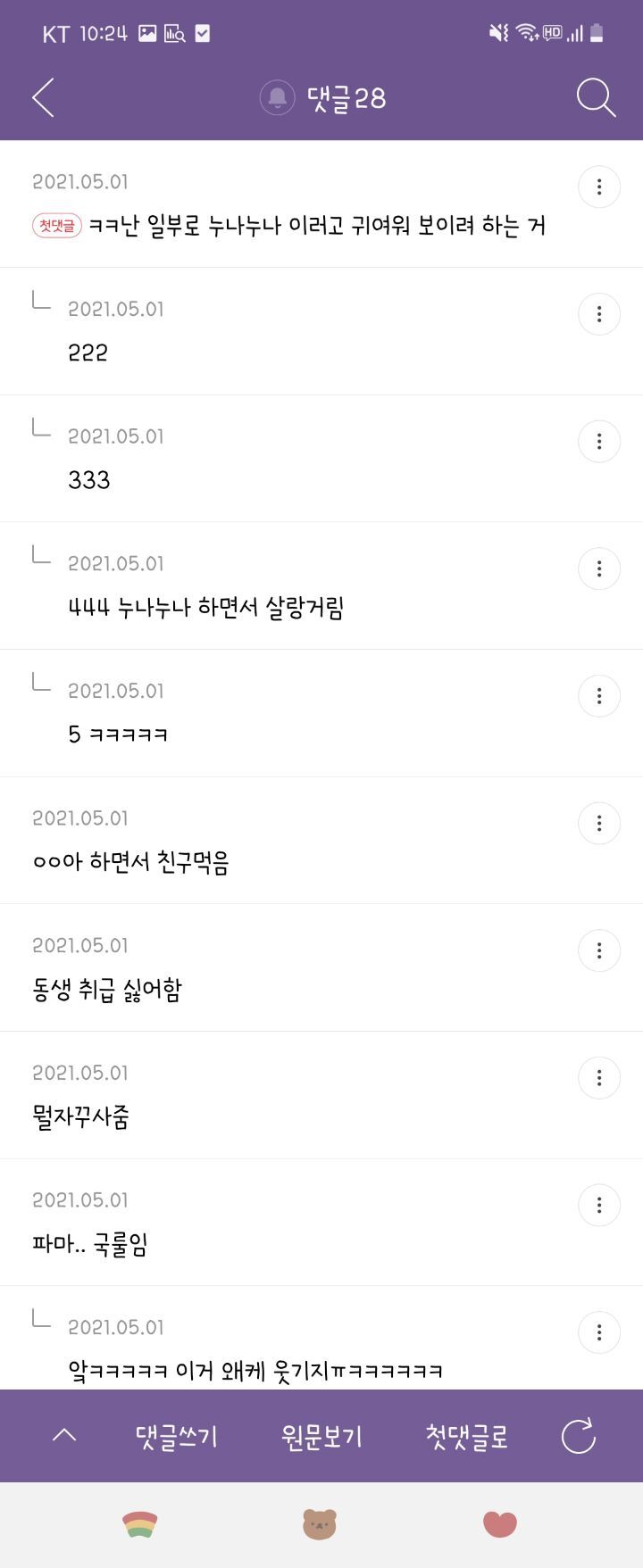Open more options for the 뭘자꾸사줌 comment
The height and width of the screenshot is (1568, 643).
click(599, 1078)
